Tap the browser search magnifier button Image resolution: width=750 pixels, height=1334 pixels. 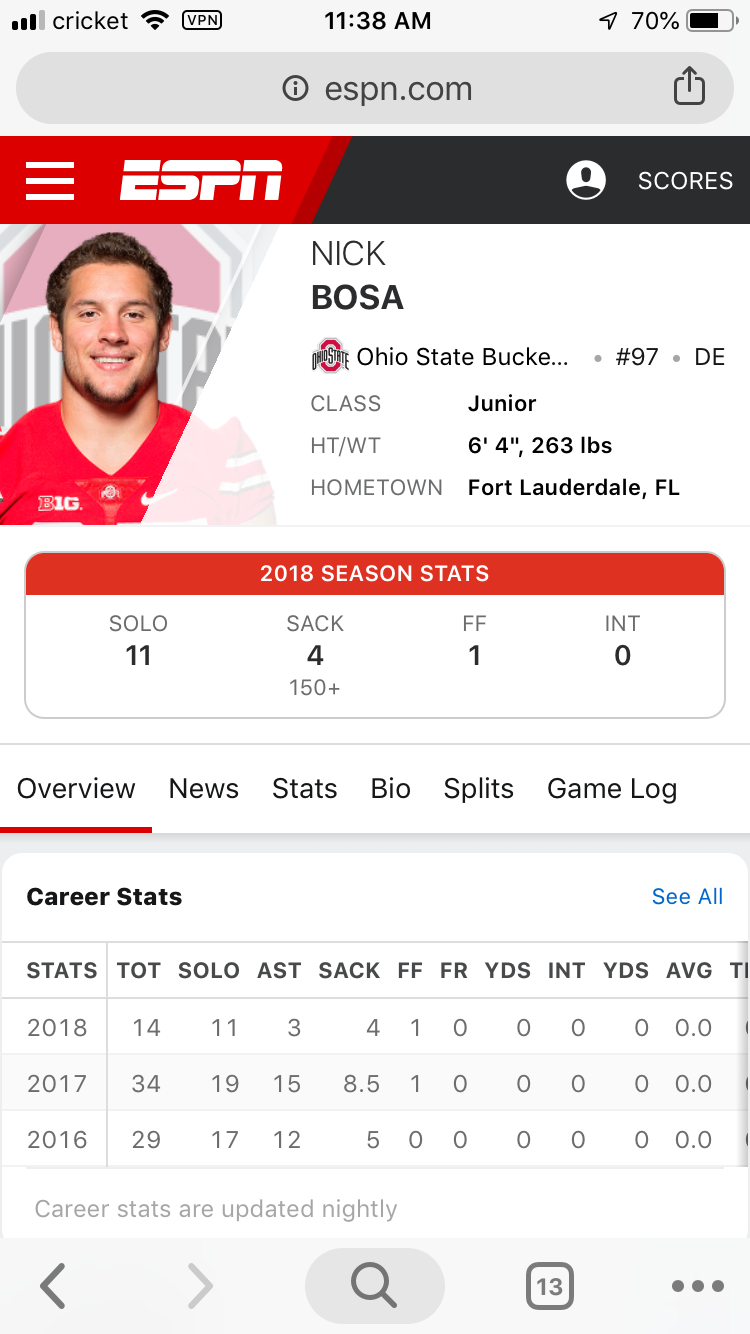pyautogui.click(x=374, y=1286)
